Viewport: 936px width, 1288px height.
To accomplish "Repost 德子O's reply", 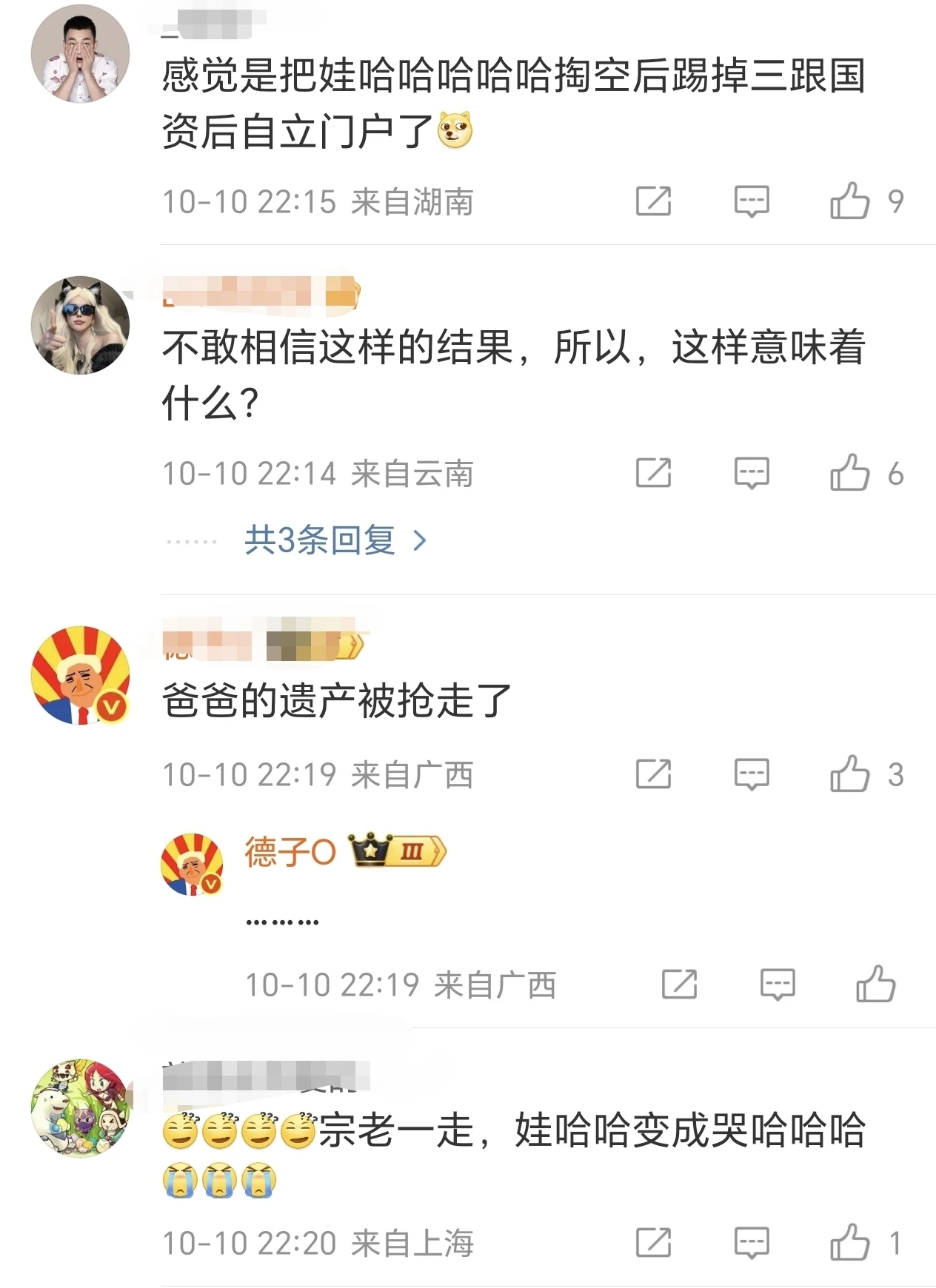I will pyautogui.click(x=679, y=985).
